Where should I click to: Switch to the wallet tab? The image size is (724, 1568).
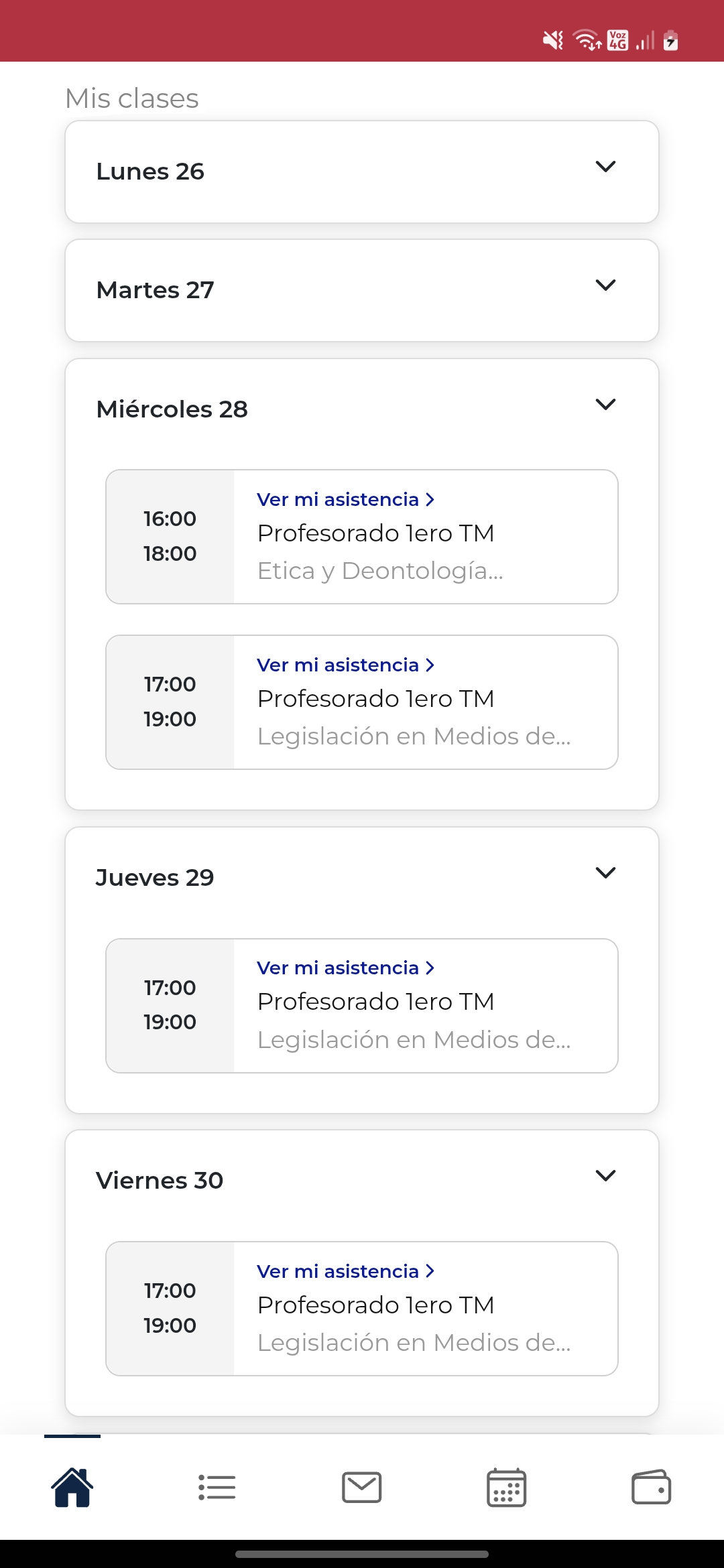[651, 1488]
